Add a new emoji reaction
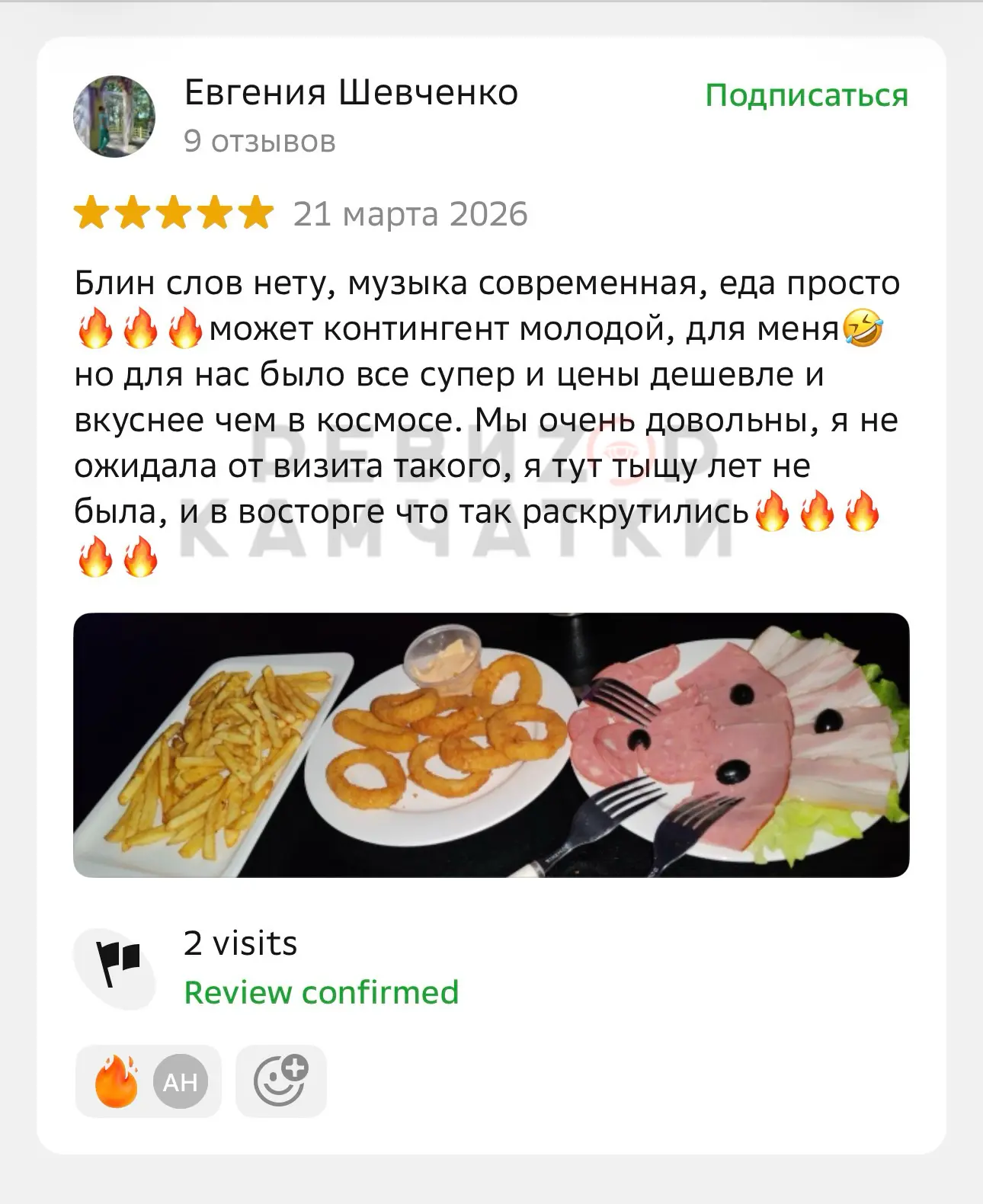Viewport: 983px width, 1204px height. click(x=280, y=1081)
